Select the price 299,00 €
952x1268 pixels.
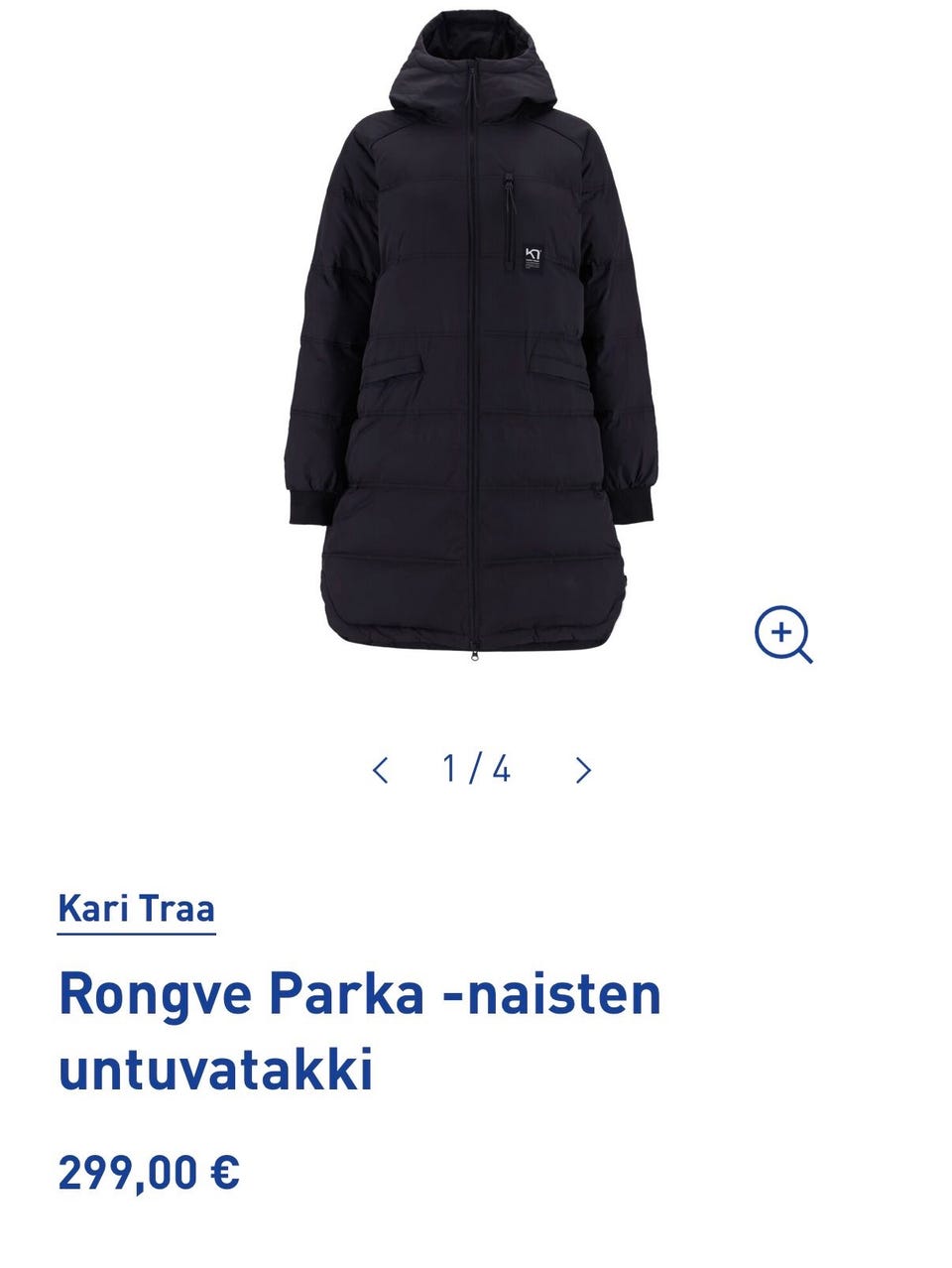pos(149,1174)
